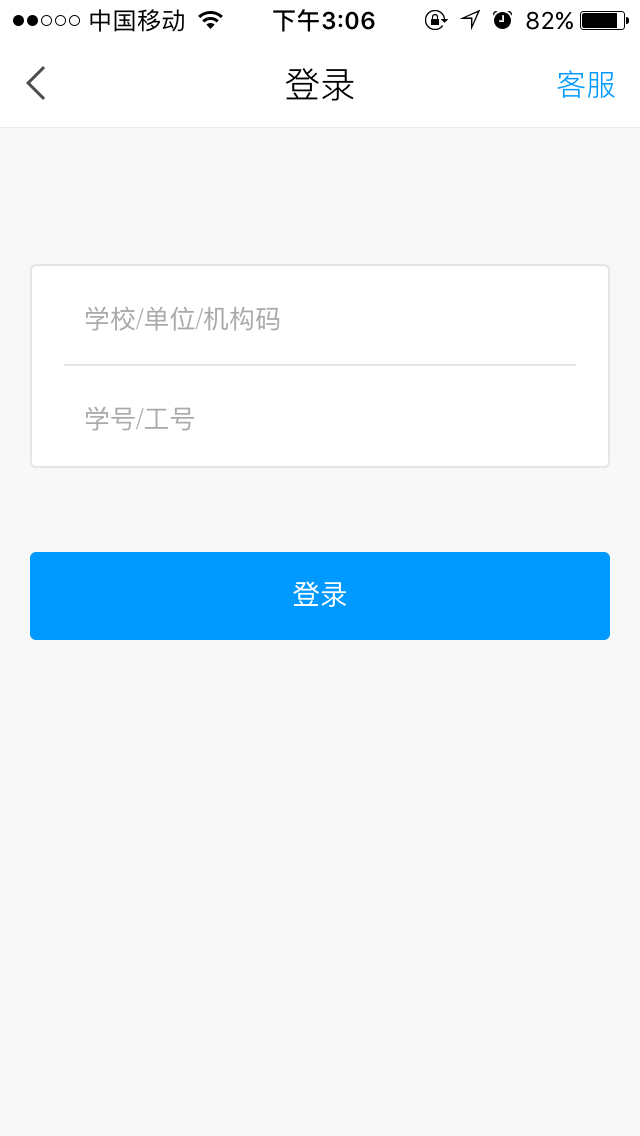This screenshot has width=640, height=1136.
Task: Open 客服 customer service
Action: coord(586,85)
